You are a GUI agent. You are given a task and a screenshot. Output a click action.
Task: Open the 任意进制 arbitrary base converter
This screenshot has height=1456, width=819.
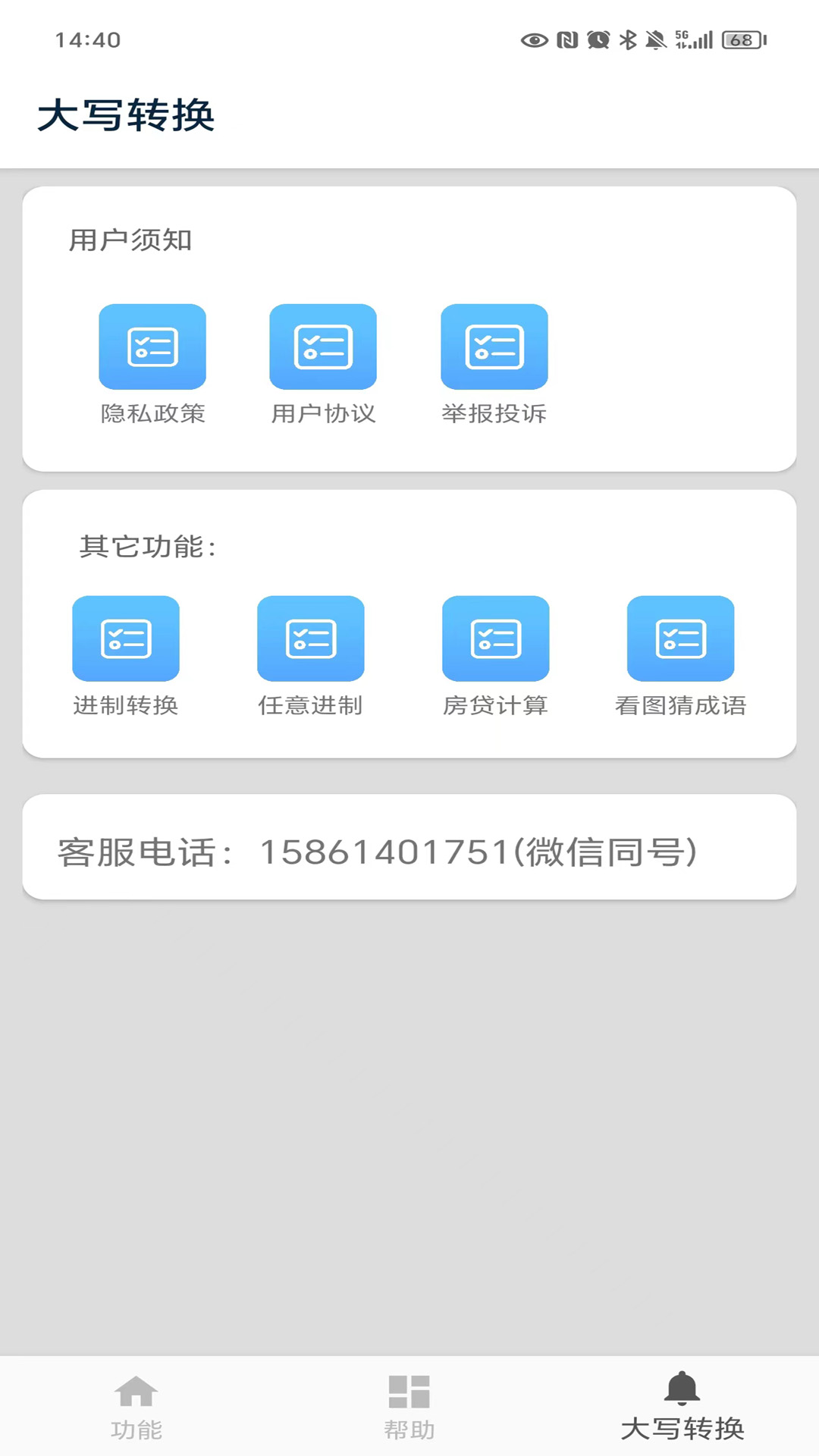pyautogui.click(x=311, y=638)
